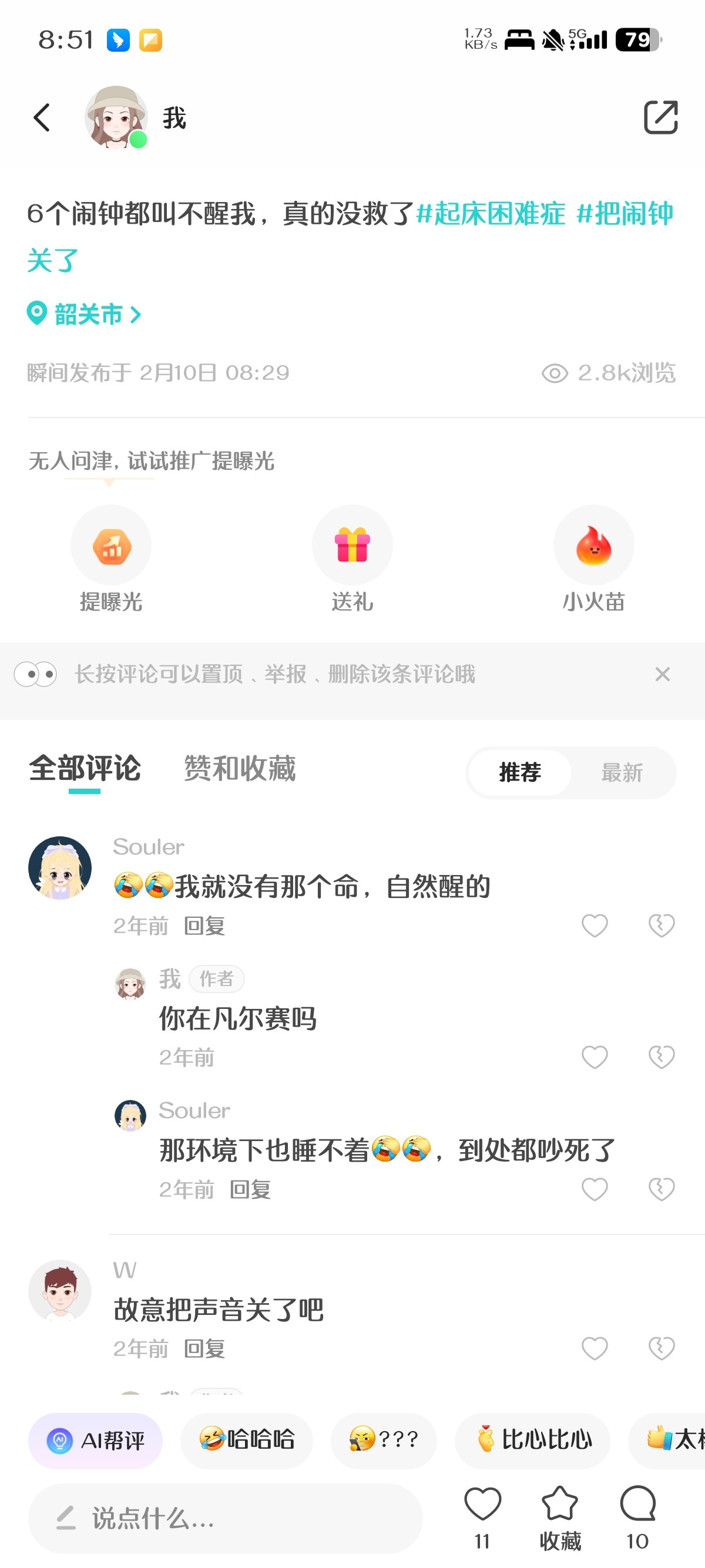Open the 说点什么 comment input

[225, 1518]
